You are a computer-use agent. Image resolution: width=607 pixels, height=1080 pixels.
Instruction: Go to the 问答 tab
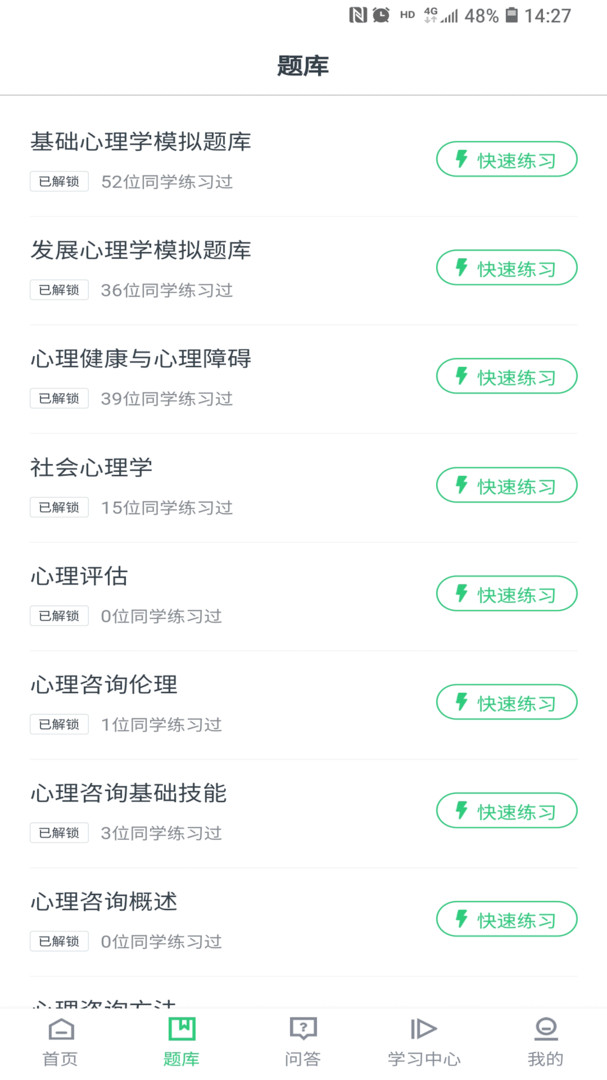(303, 1042)
